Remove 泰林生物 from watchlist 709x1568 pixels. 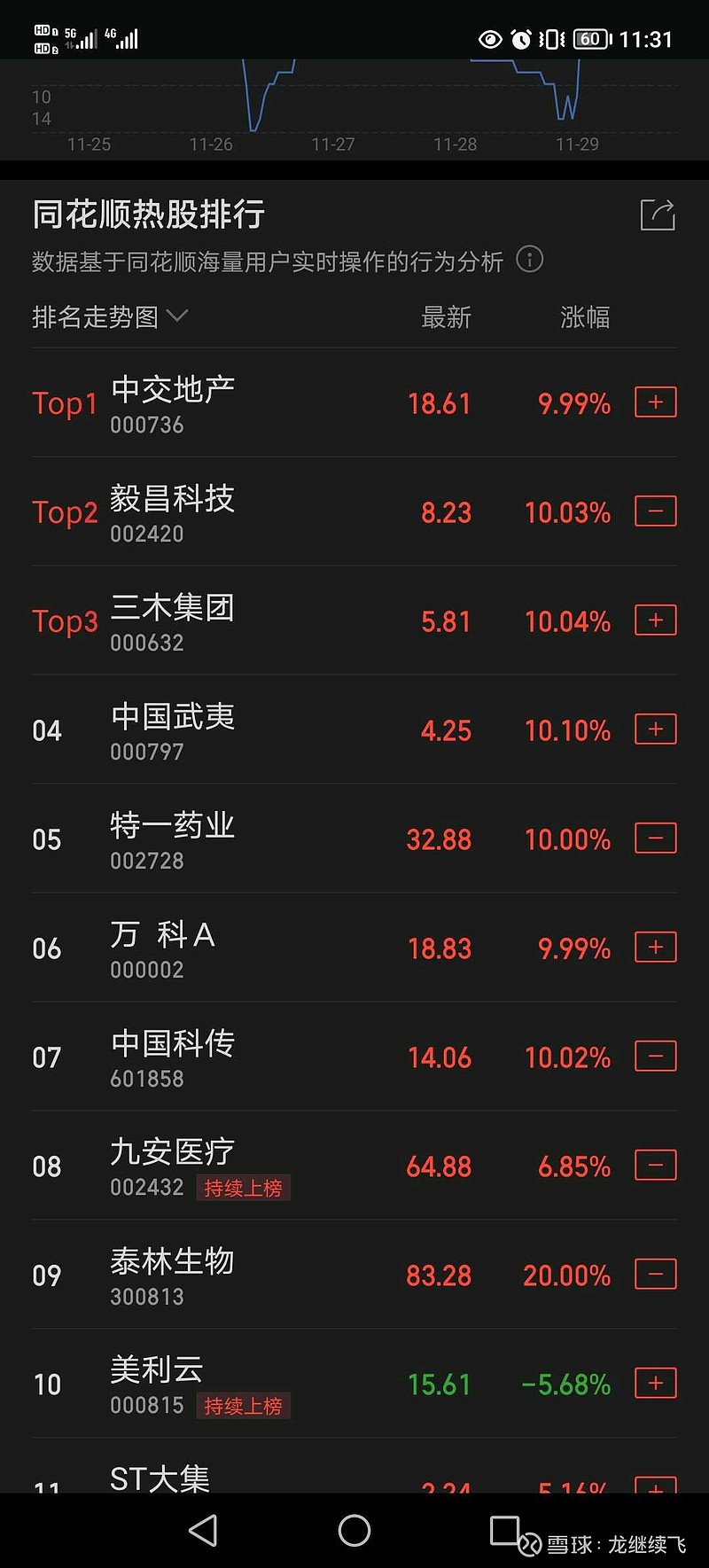tap(656, 1275)
